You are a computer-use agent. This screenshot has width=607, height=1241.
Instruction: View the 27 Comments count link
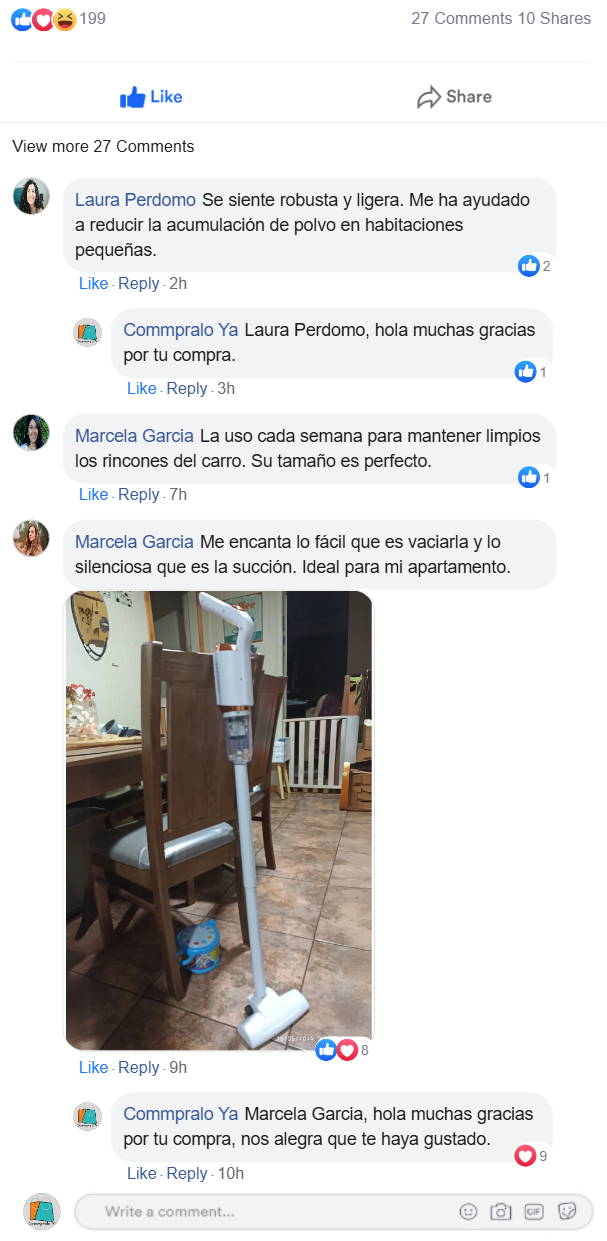coord(461,19)
